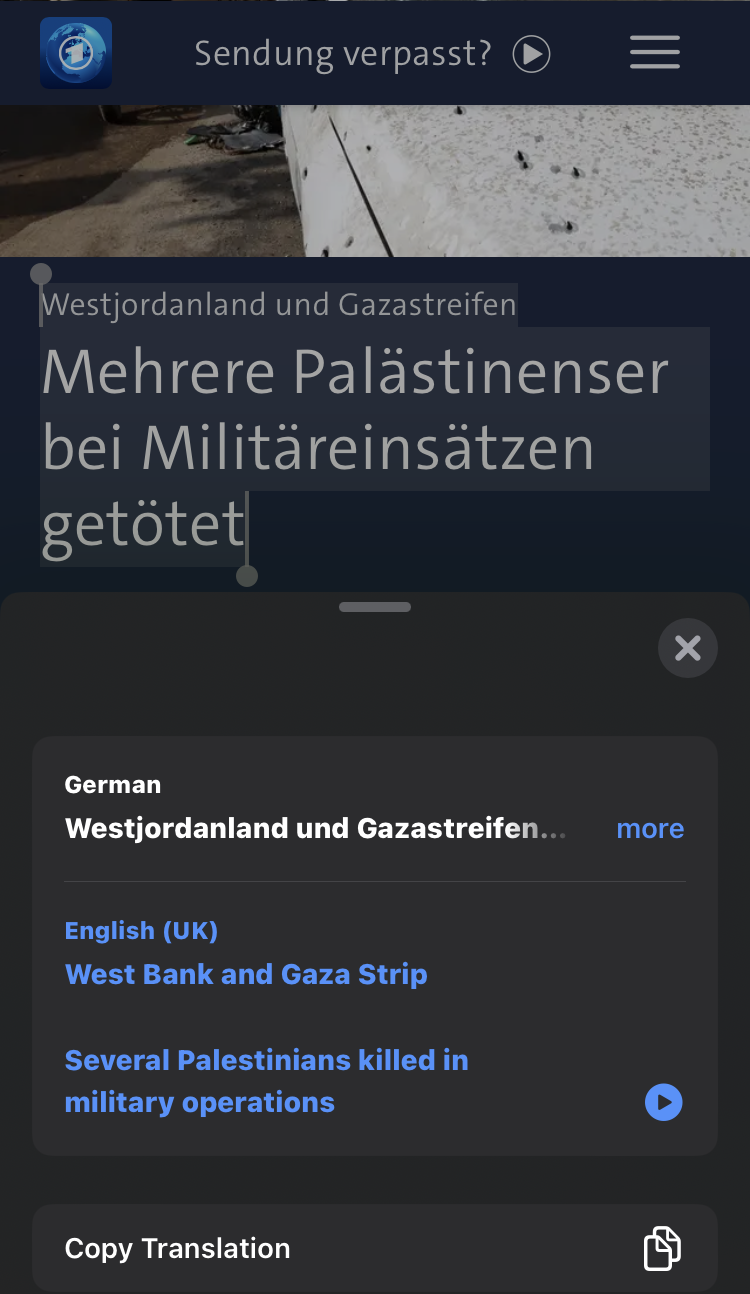Open the hamburger menu

click(x=655, y=53)
